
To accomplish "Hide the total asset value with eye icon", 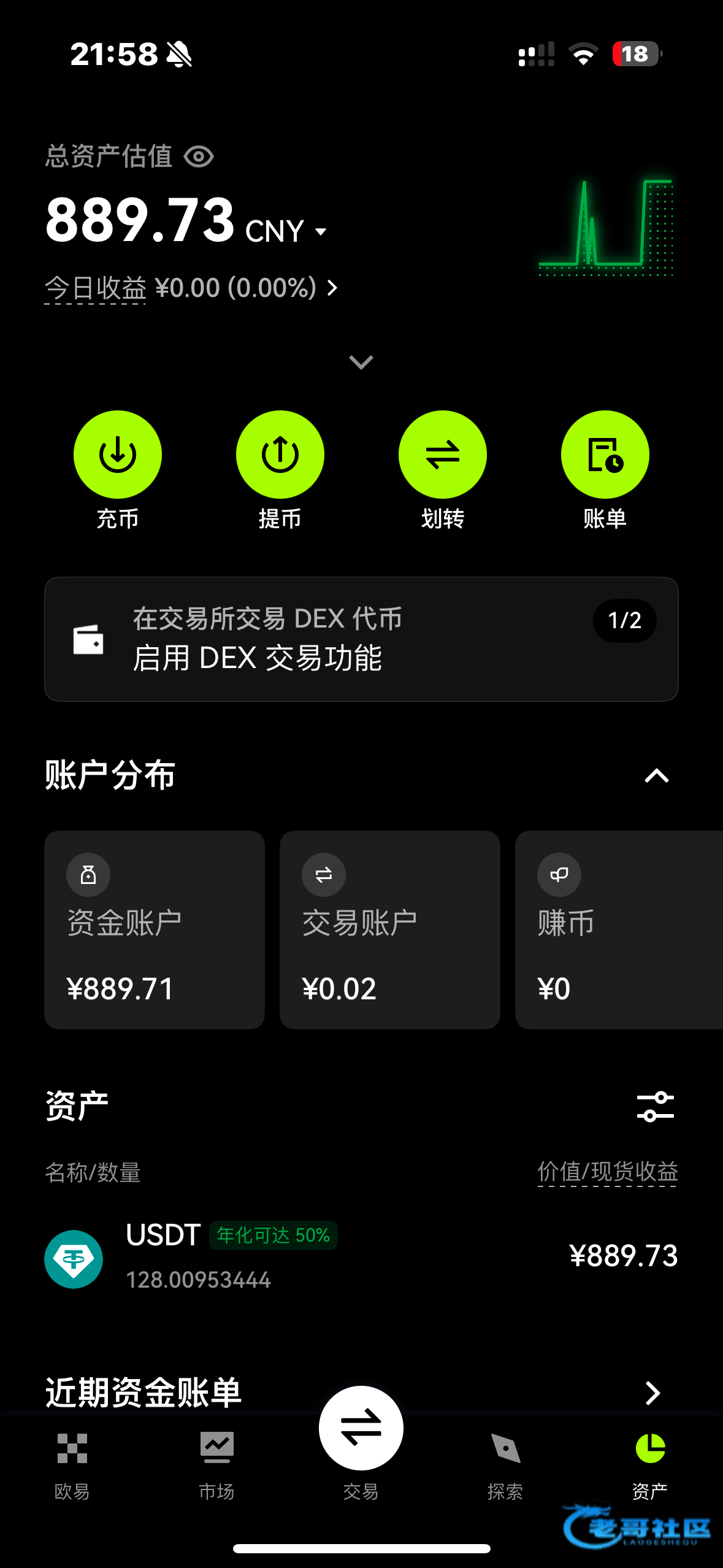I will coord(199,156).
